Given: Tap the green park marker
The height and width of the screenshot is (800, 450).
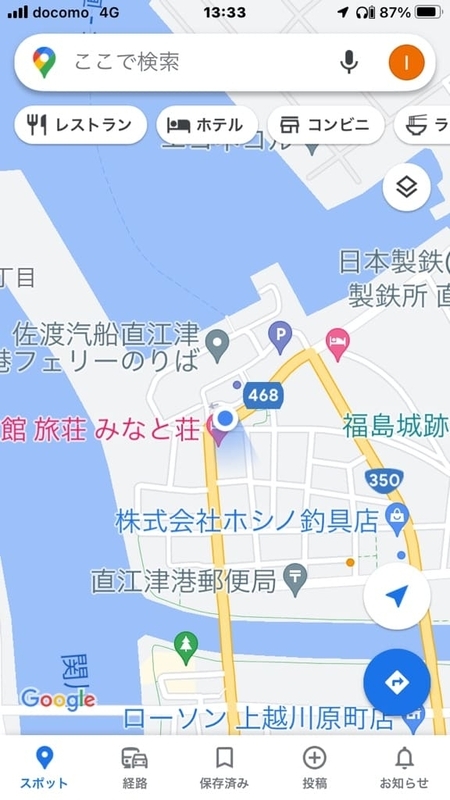Looking at the screenshot, I should click(186, 647).
